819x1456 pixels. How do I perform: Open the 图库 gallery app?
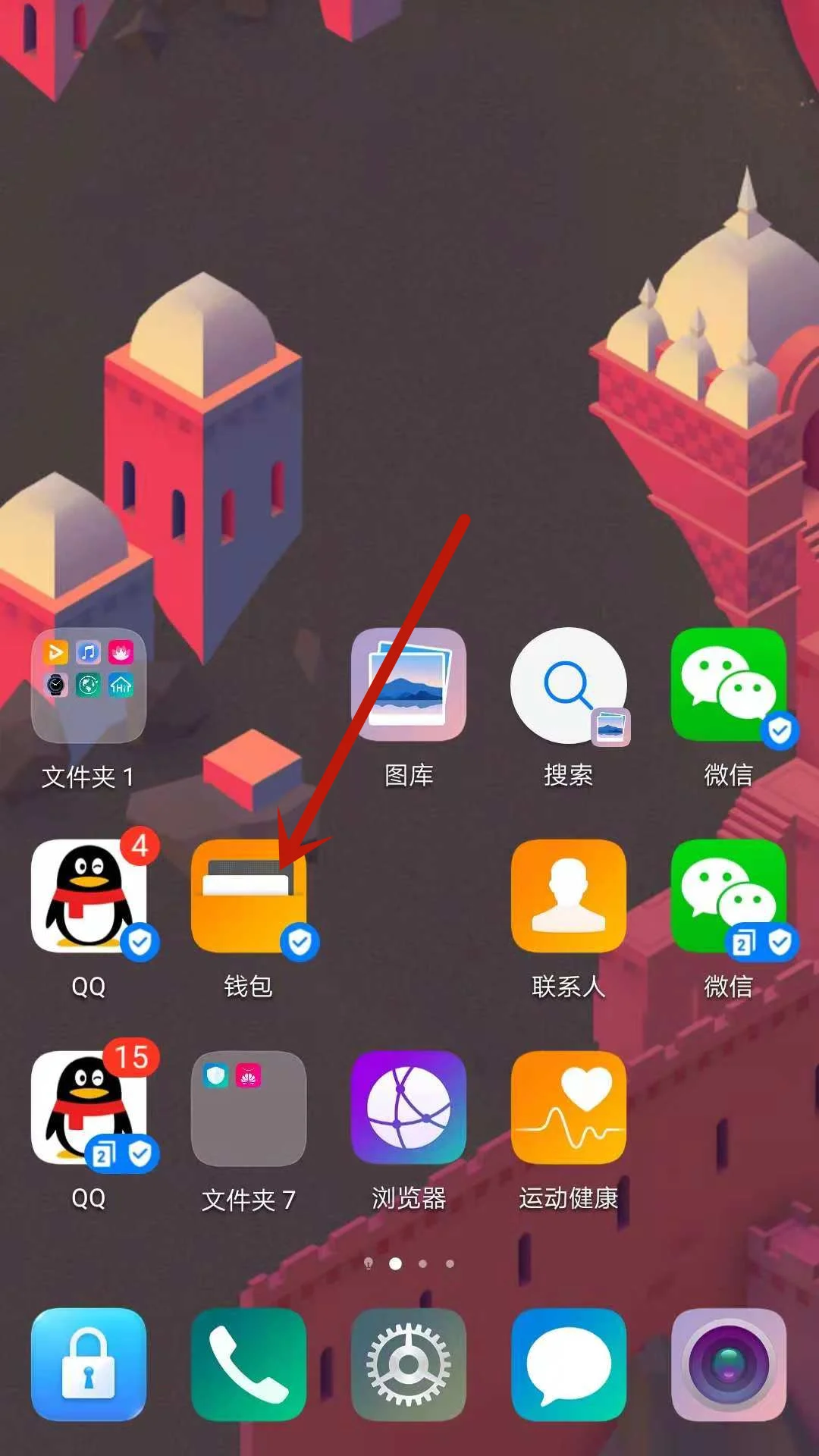[409, 686]
